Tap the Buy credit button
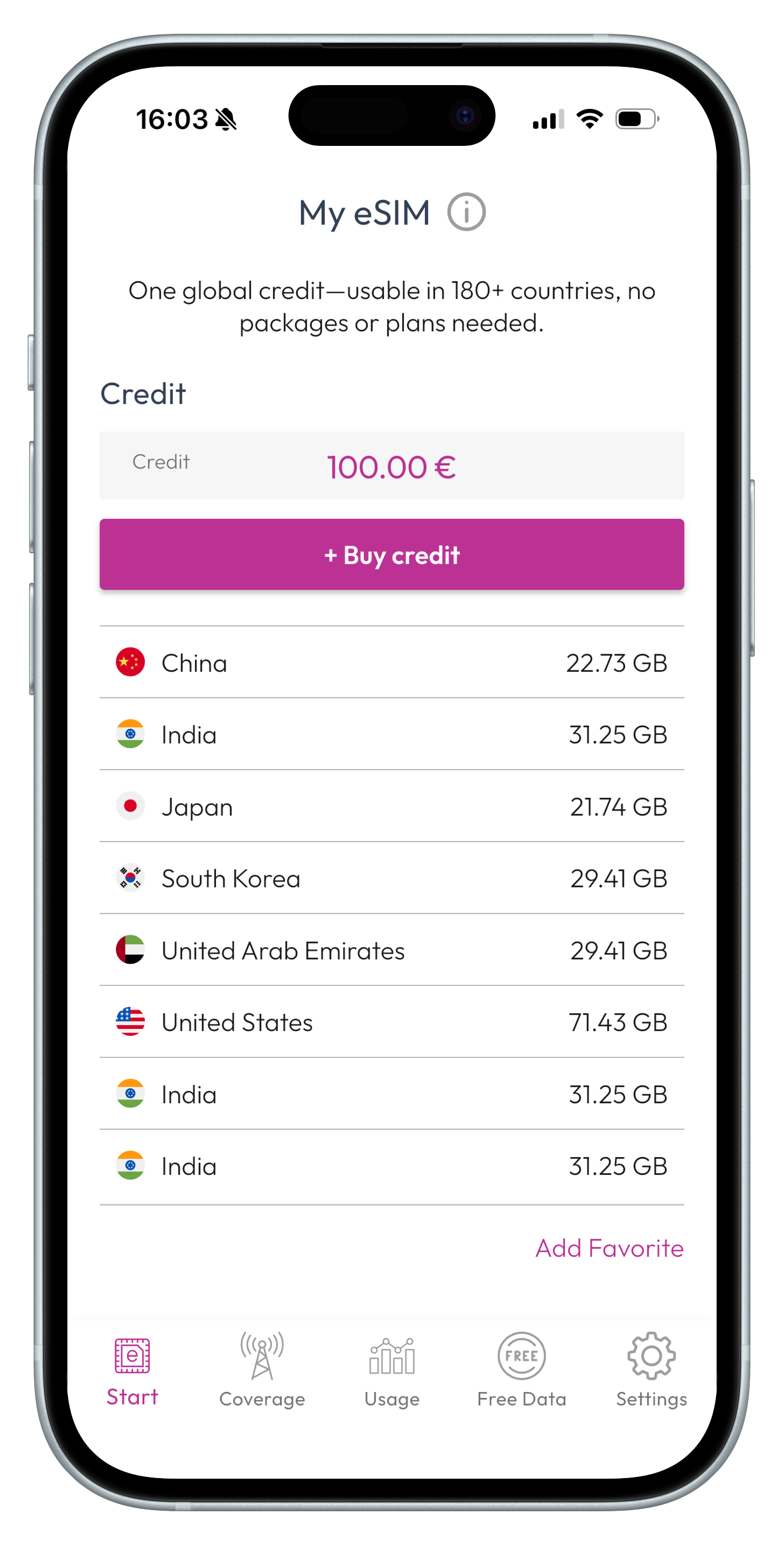 tap(392, 554)
